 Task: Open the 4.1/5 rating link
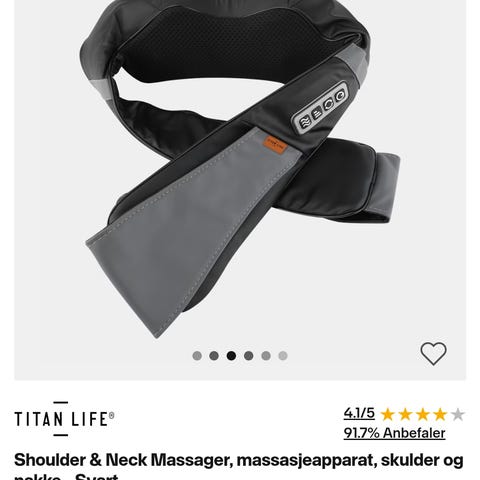pyautogui.click(x=359, y=413)
